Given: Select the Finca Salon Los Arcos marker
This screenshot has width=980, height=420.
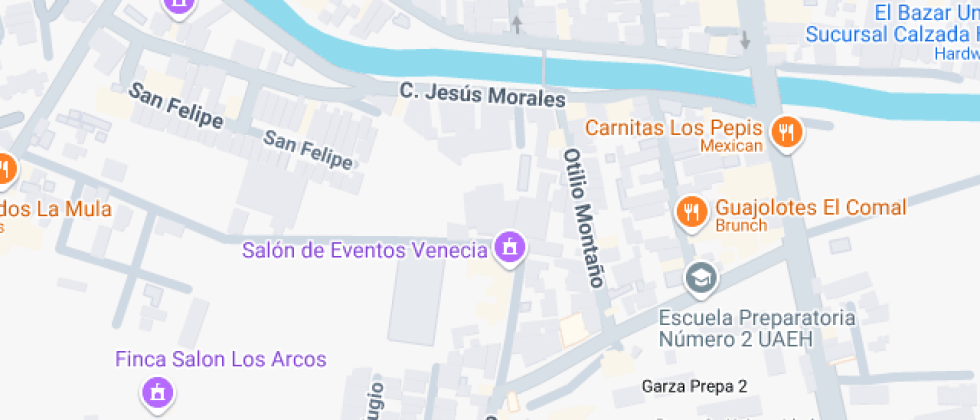Looking at the screenshot, I should [155, 390].
